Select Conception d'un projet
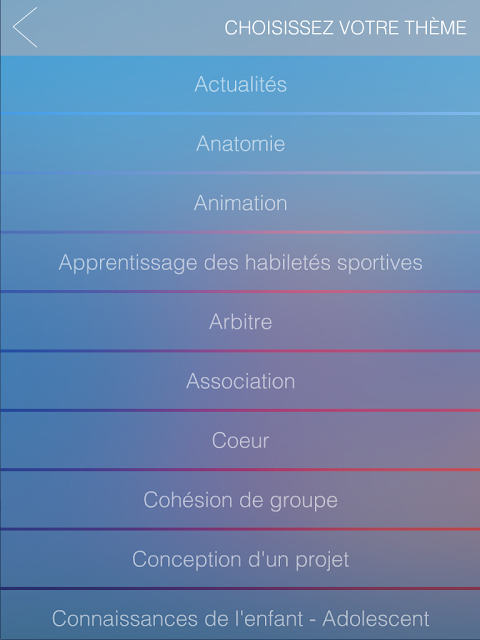 click(240, 559)
